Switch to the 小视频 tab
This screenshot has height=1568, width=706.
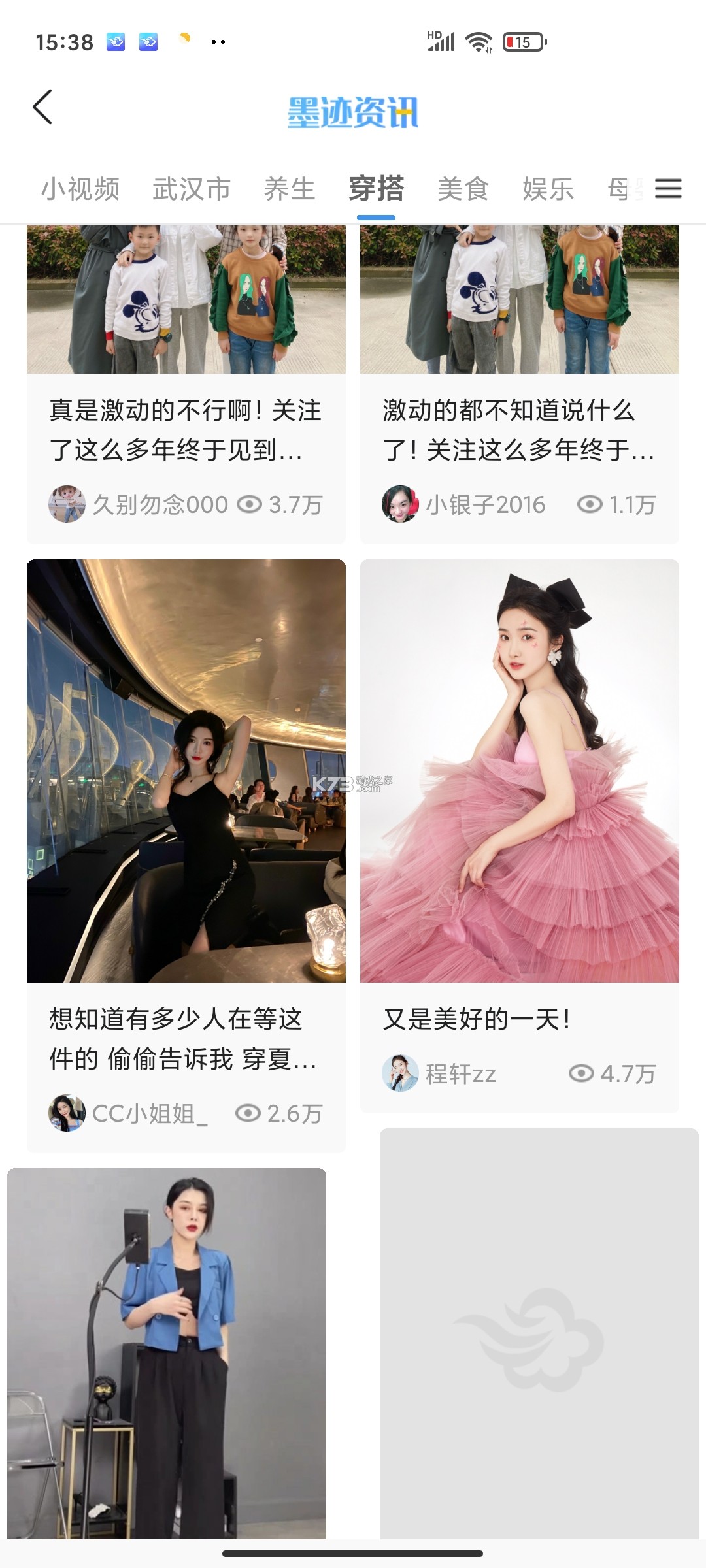coord(80,189)
